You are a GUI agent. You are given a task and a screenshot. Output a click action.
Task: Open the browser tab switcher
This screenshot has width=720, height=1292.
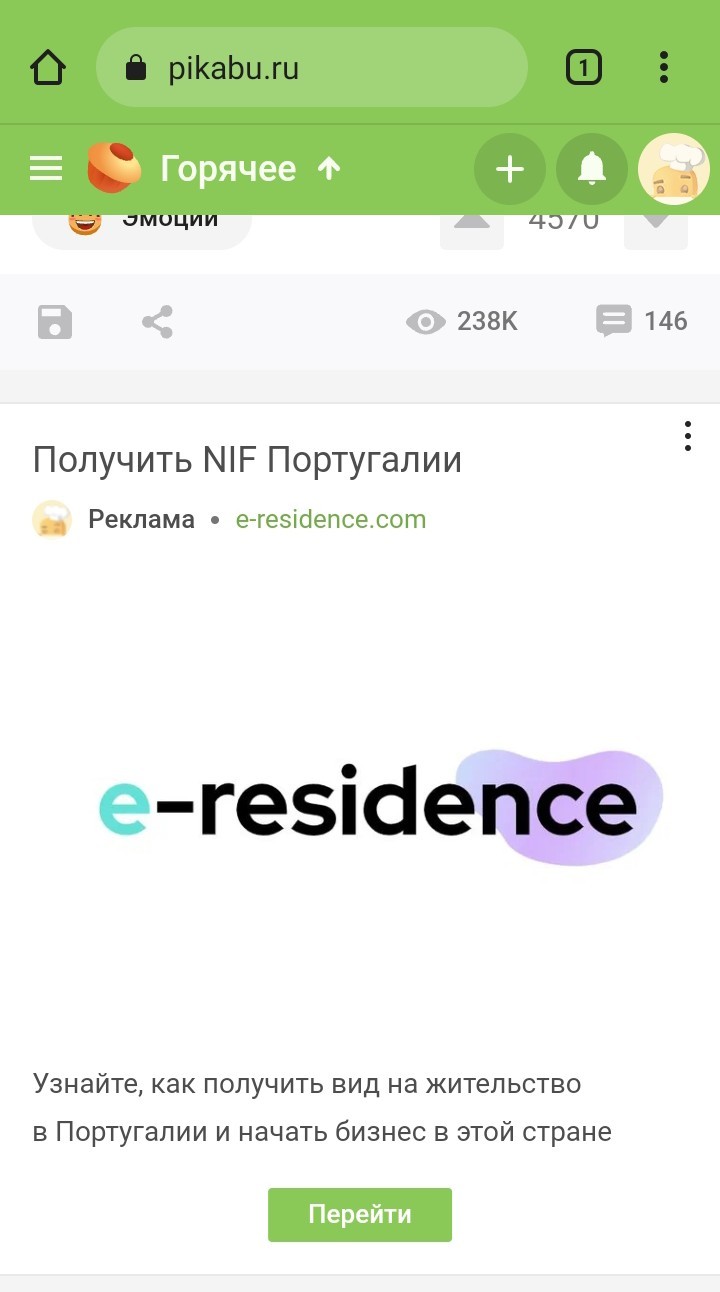584,68
